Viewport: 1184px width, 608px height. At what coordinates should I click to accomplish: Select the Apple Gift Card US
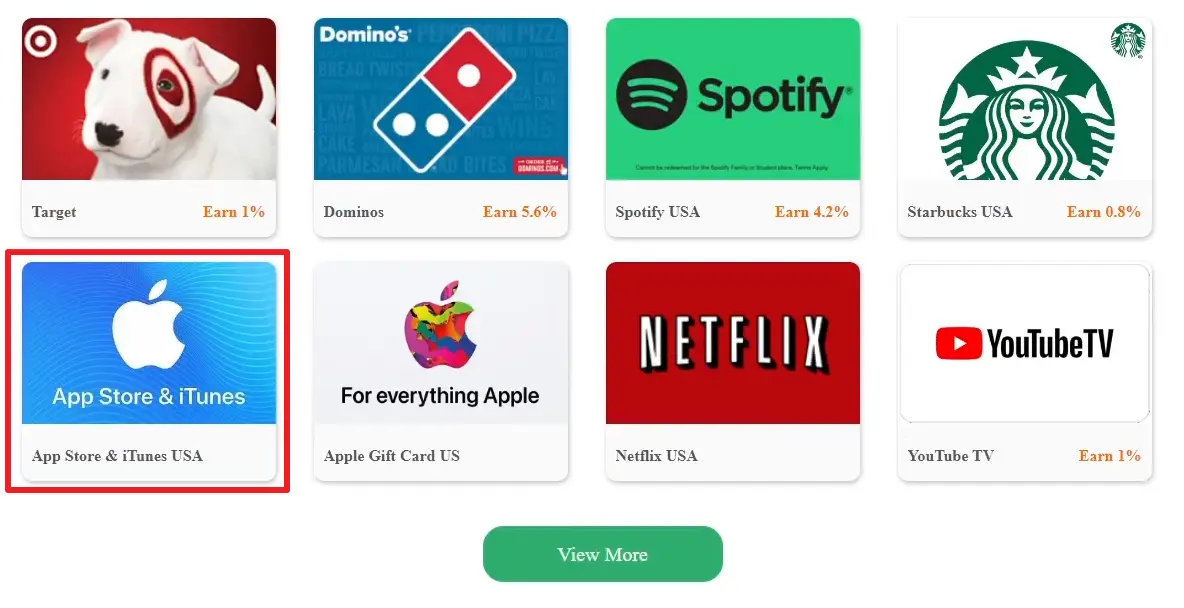(x=440, y=371)
